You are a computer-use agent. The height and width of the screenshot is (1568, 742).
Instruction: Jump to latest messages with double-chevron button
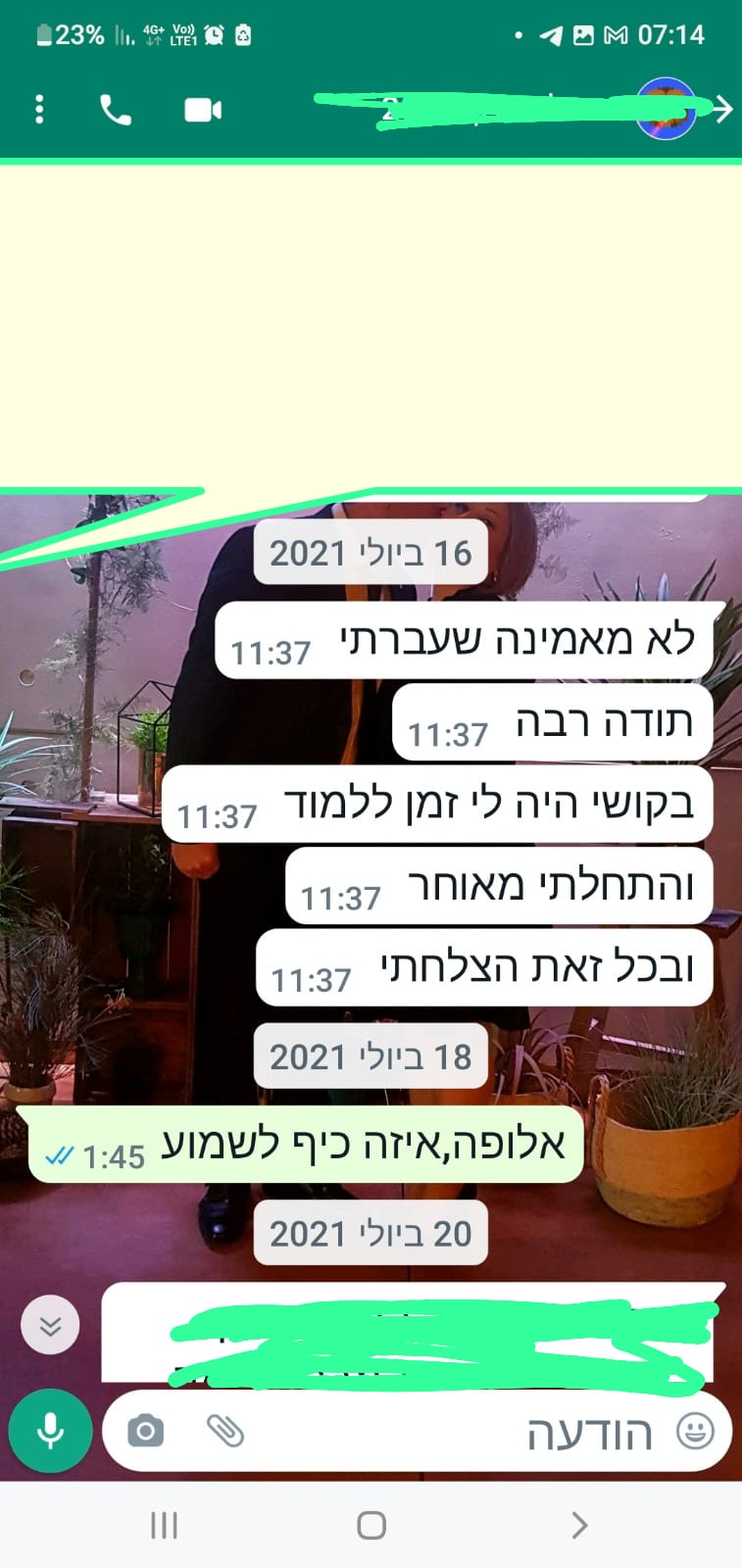coord(50,1325)
